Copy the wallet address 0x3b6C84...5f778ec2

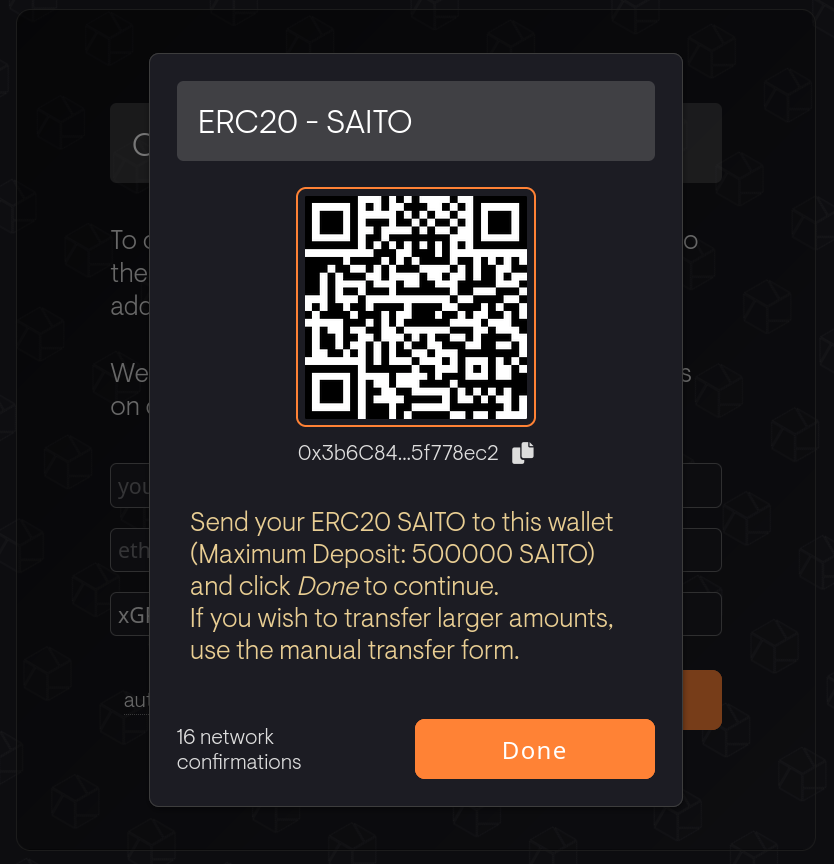(523, 453)
